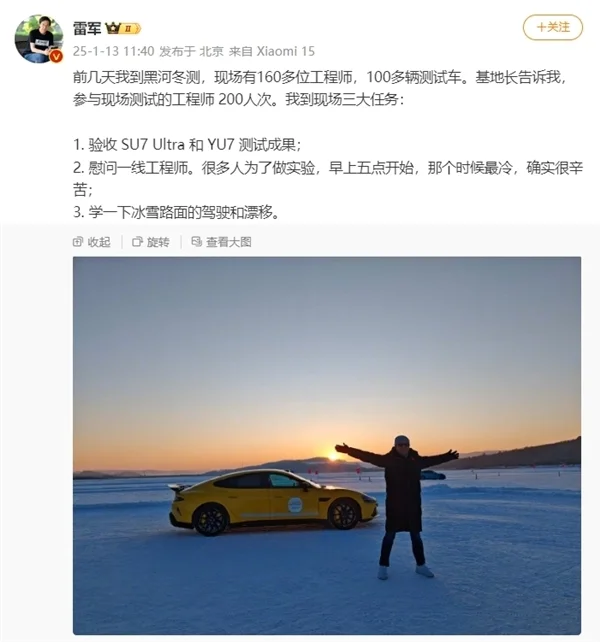Follow 雷军 with the 关注 button
This screenshot has width=600, height=642.
pyautogui.click(x=553, y=28)
